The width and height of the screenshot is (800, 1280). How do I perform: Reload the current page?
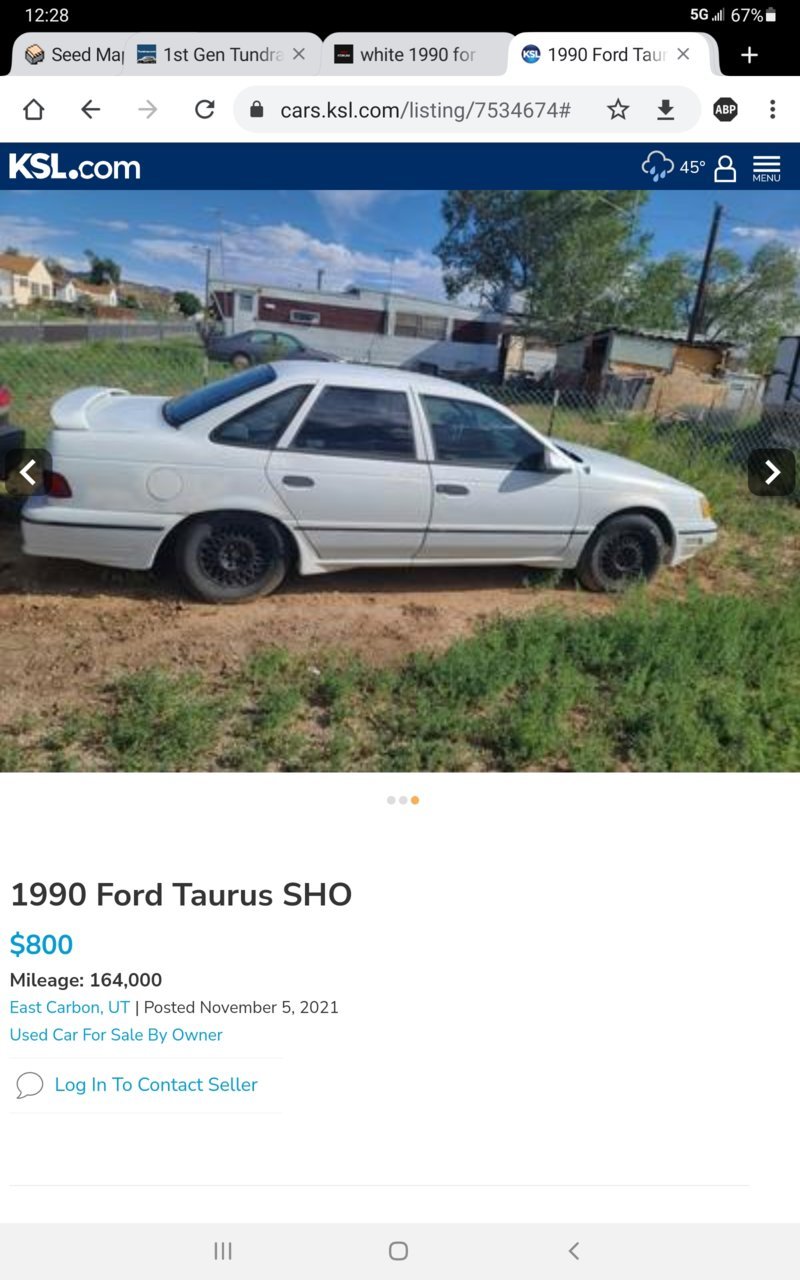tap(205, 110)
